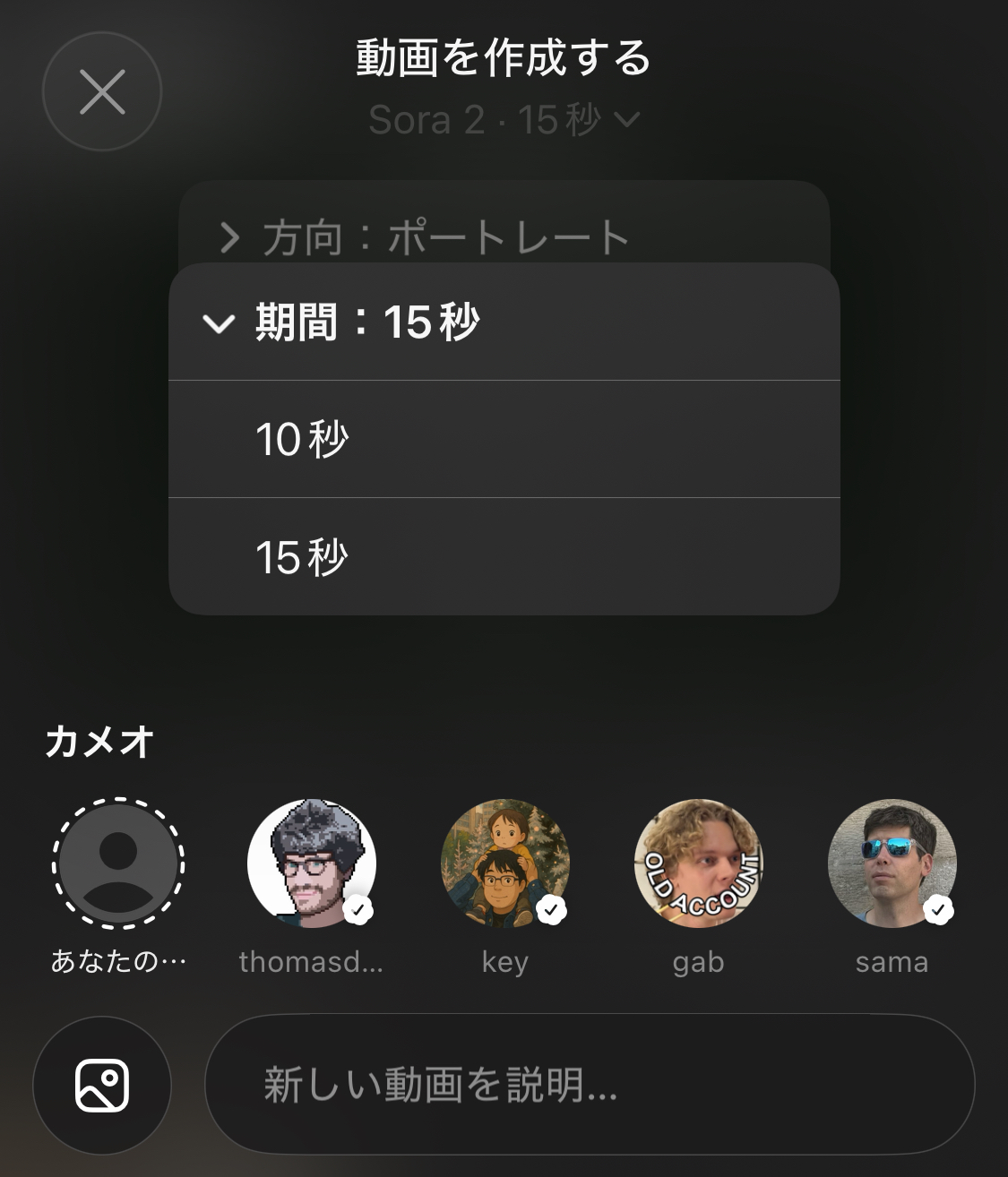Pick the key cameo avatar
This screenshot has width=1008, height=1177.
[x=504, y=863]
